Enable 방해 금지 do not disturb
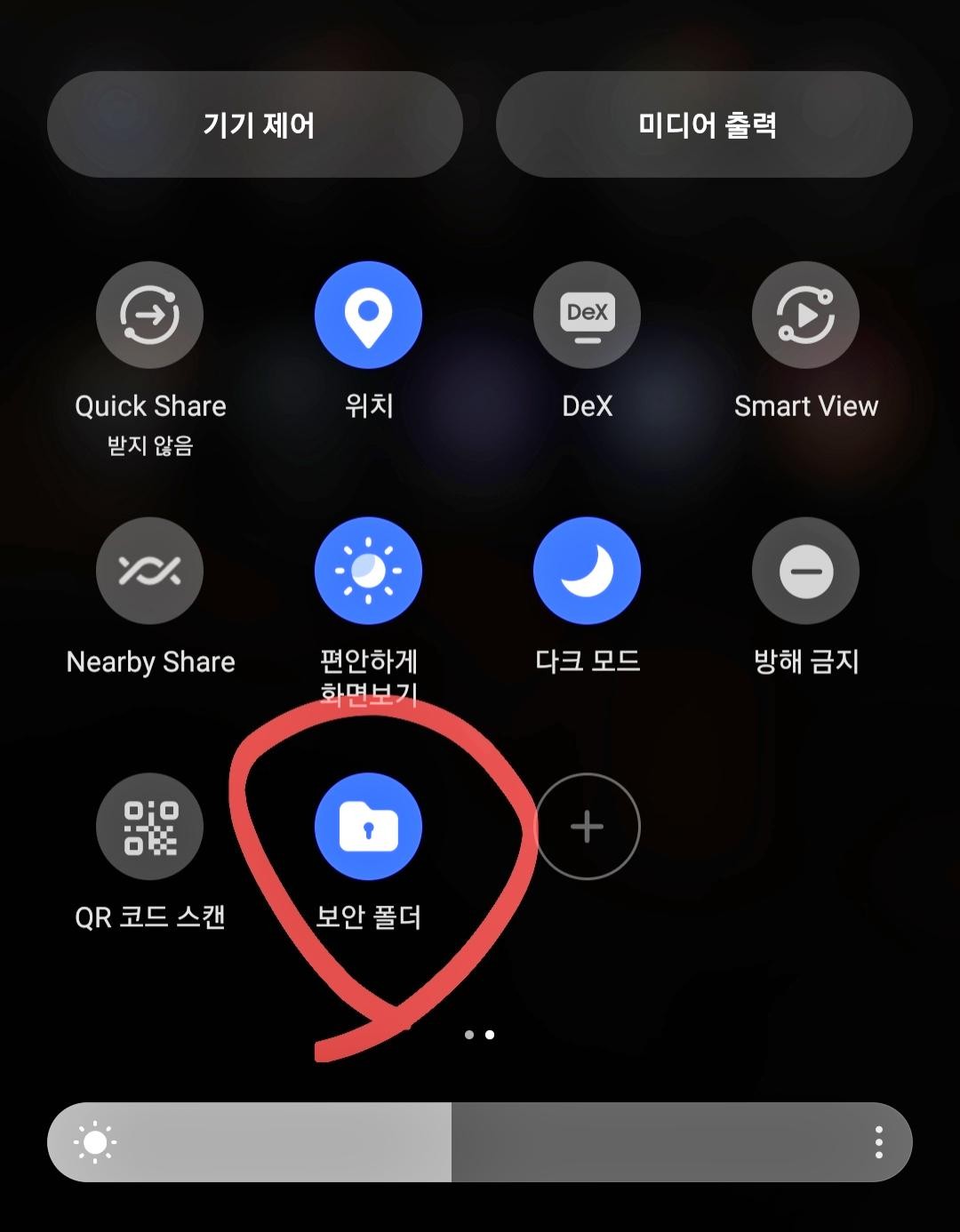 (805, 571)
